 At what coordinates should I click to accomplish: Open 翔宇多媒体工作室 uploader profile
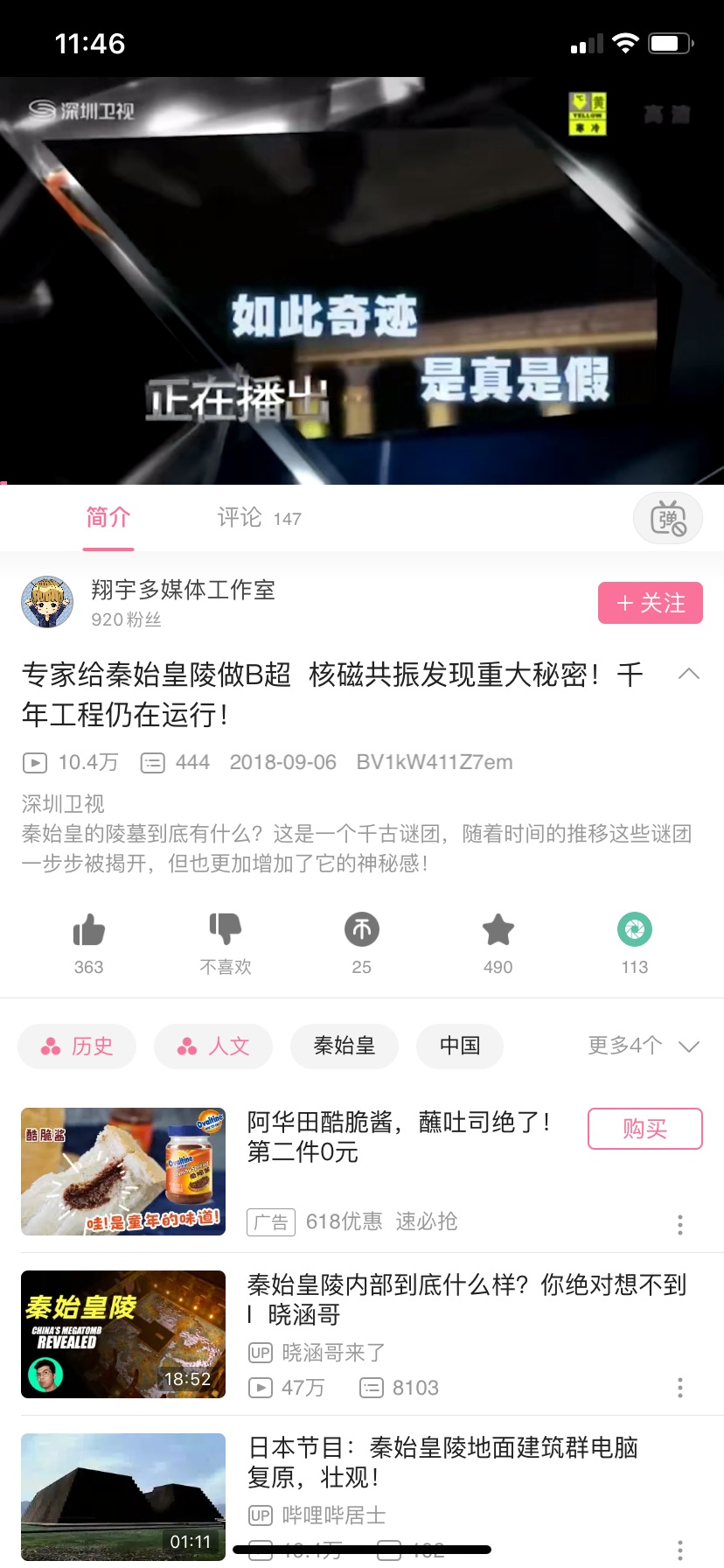point(182,591)
